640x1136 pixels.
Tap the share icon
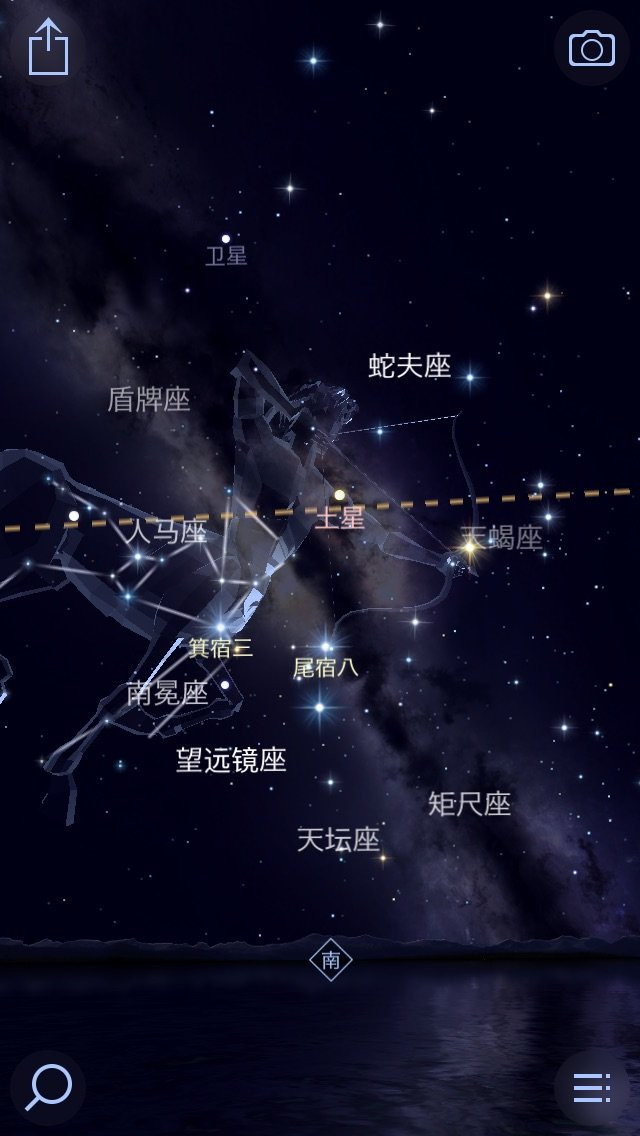pos(48,47)
